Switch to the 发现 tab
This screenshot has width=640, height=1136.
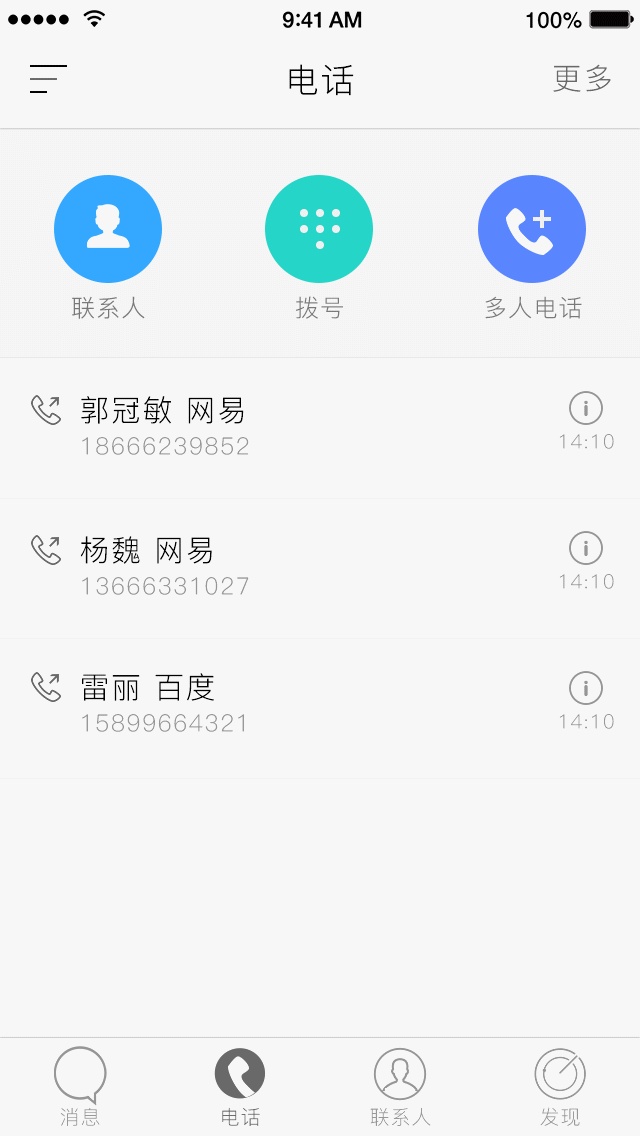coord(560,1087)
